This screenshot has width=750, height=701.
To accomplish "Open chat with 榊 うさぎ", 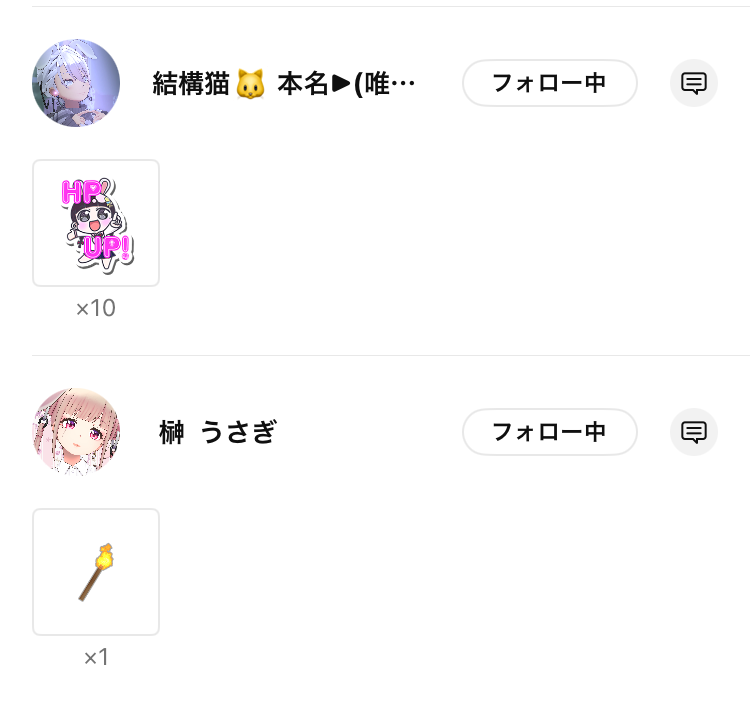I will click(694, 432).
